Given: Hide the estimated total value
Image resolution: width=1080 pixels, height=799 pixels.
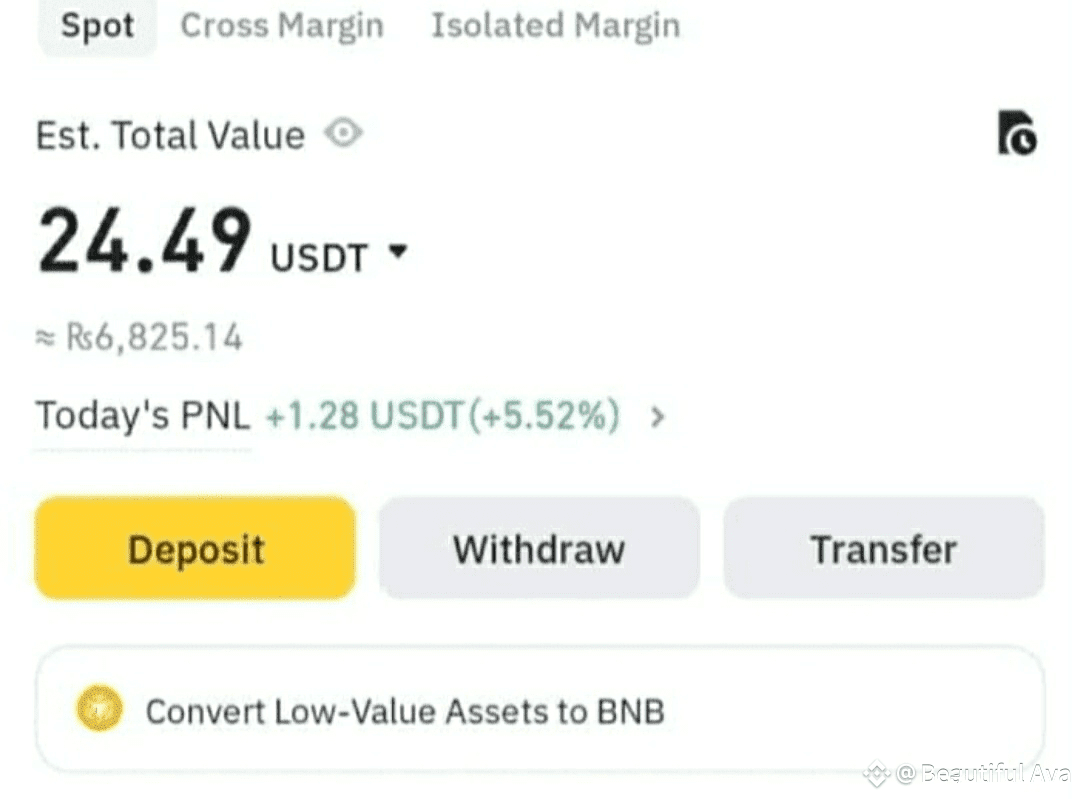Looking at the screenshot, I should 344,133.
